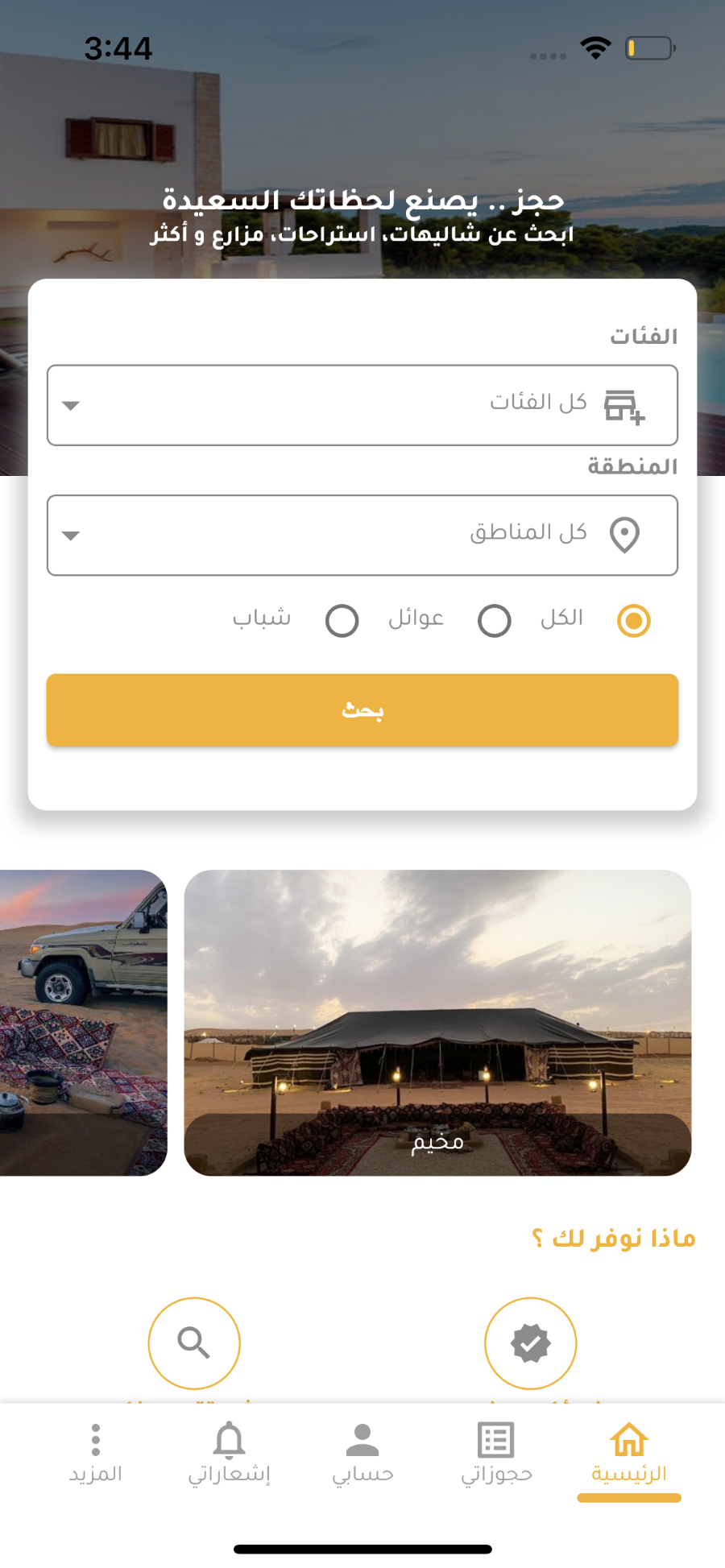
Task: Go to the حسابي account tab
Action: point(362,1454)
